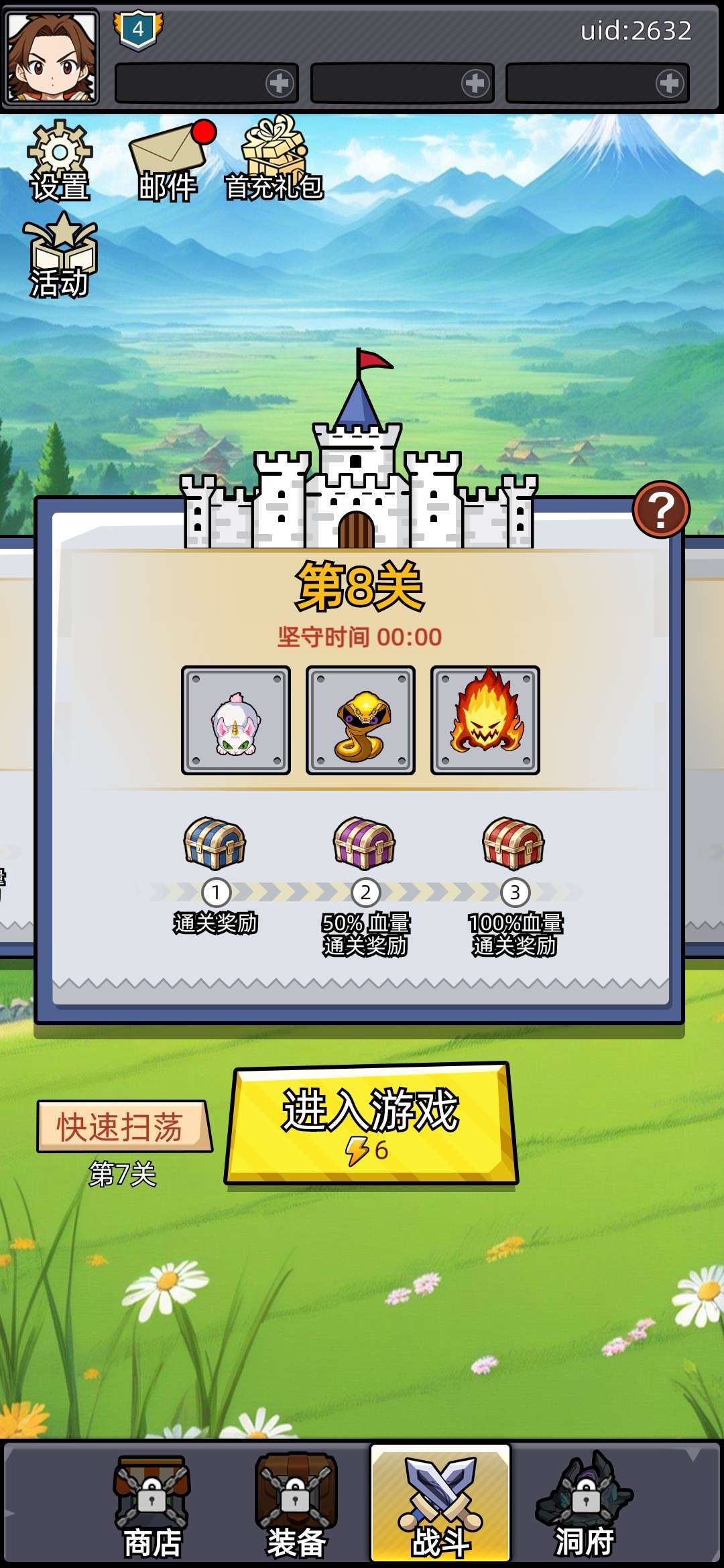Viewport: 724px width, 1568px height.
Task: Tap the question mark help button
Action: (x=661, y=510)
